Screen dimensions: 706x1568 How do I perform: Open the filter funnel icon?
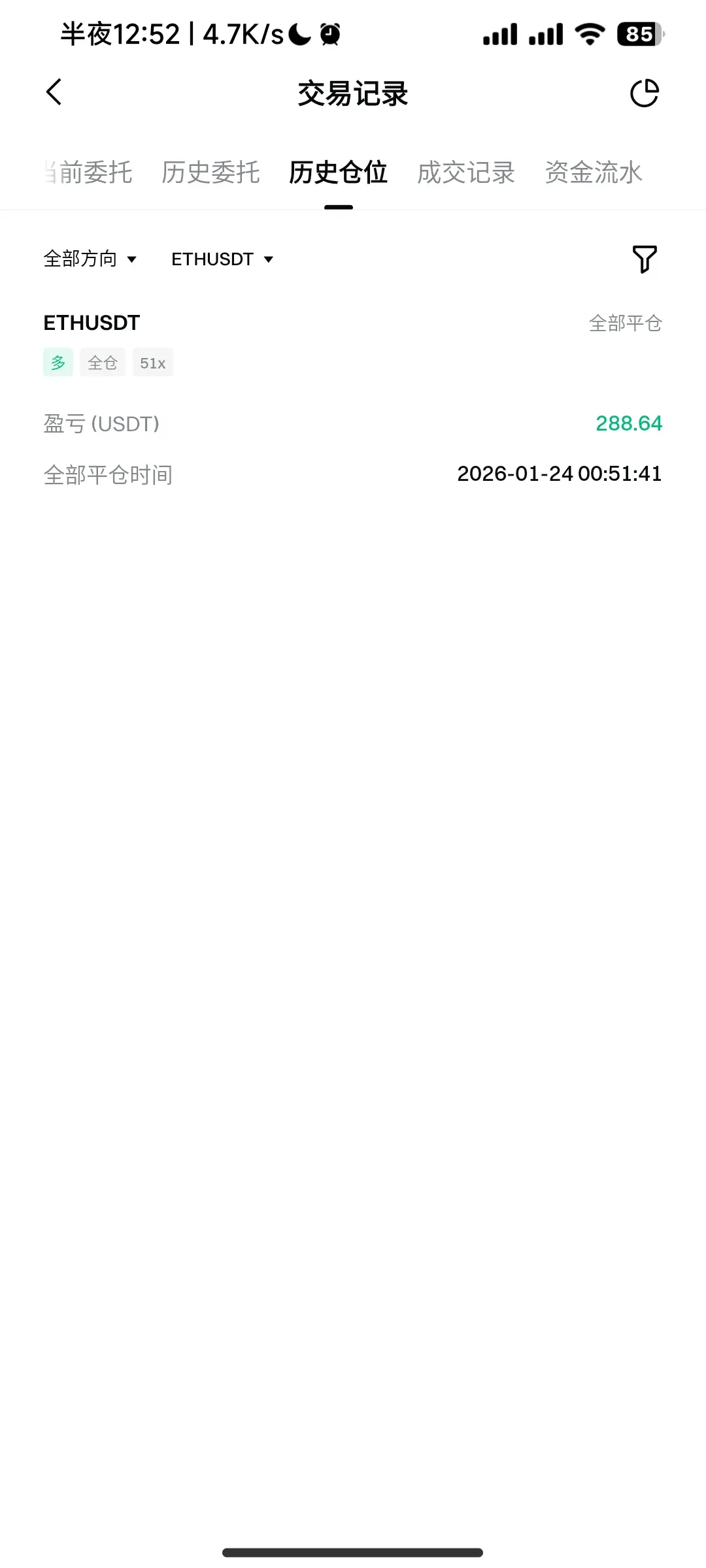[x=644, y=259]
